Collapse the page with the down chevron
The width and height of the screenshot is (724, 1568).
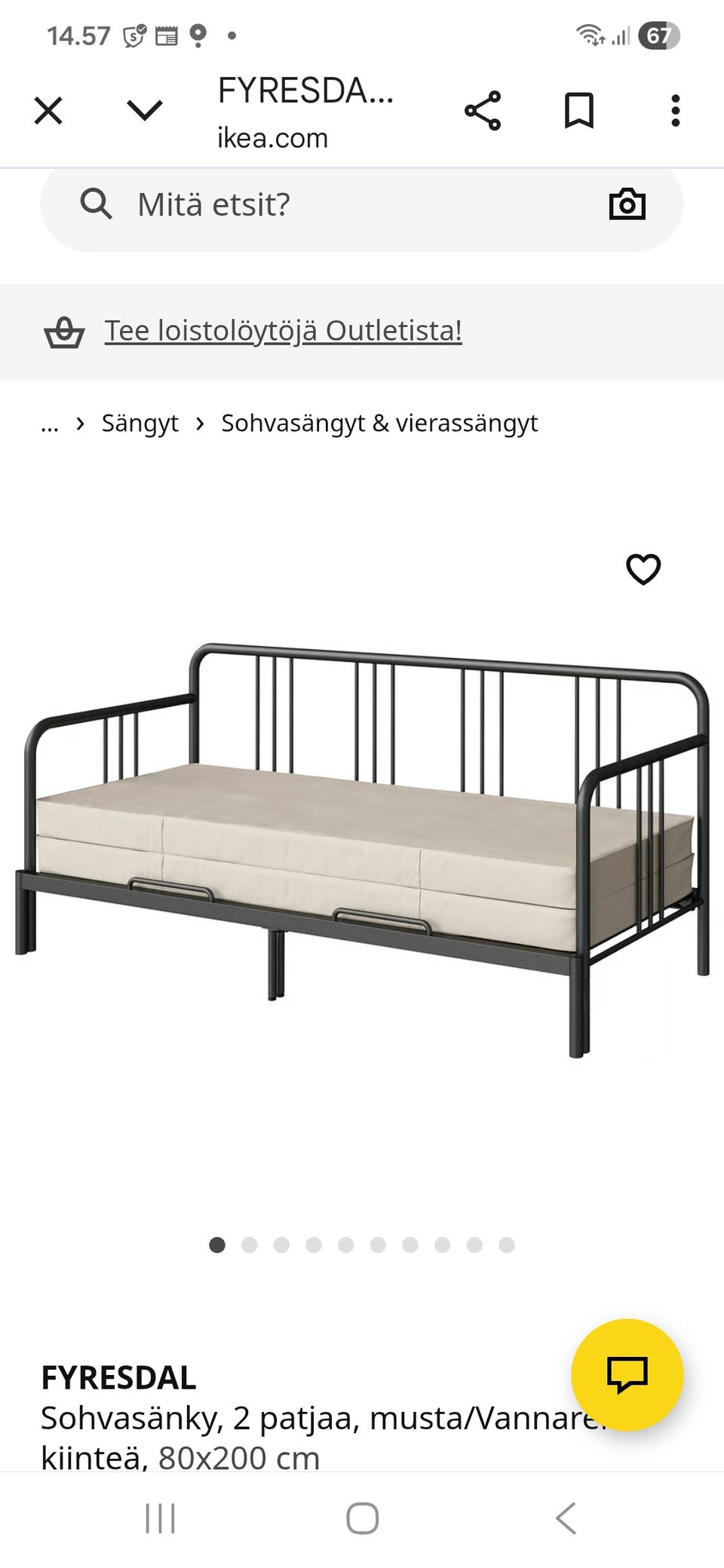click(143, 109)
